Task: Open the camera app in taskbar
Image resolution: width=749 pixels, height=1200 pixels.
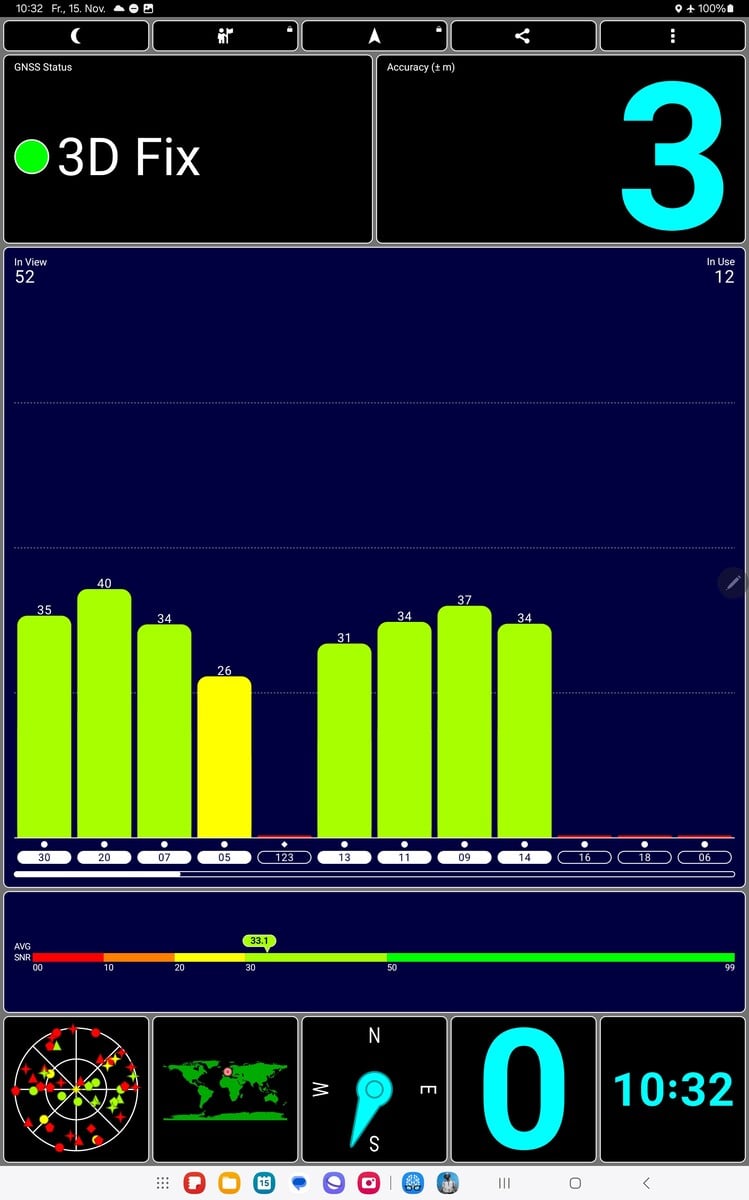Action: click(369, 1183)
